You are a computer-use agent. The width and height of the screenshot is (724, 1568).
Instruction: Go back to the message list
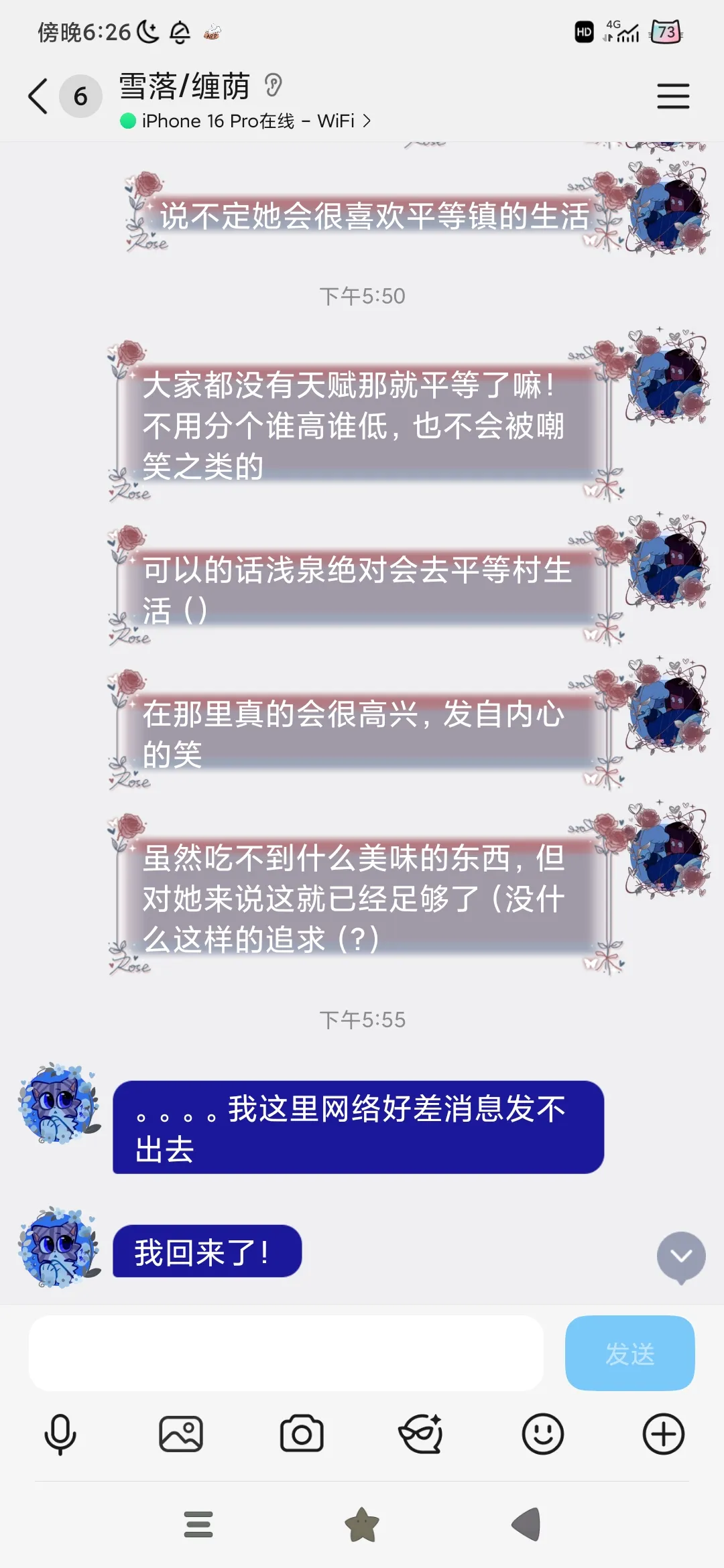pos(38,96)
